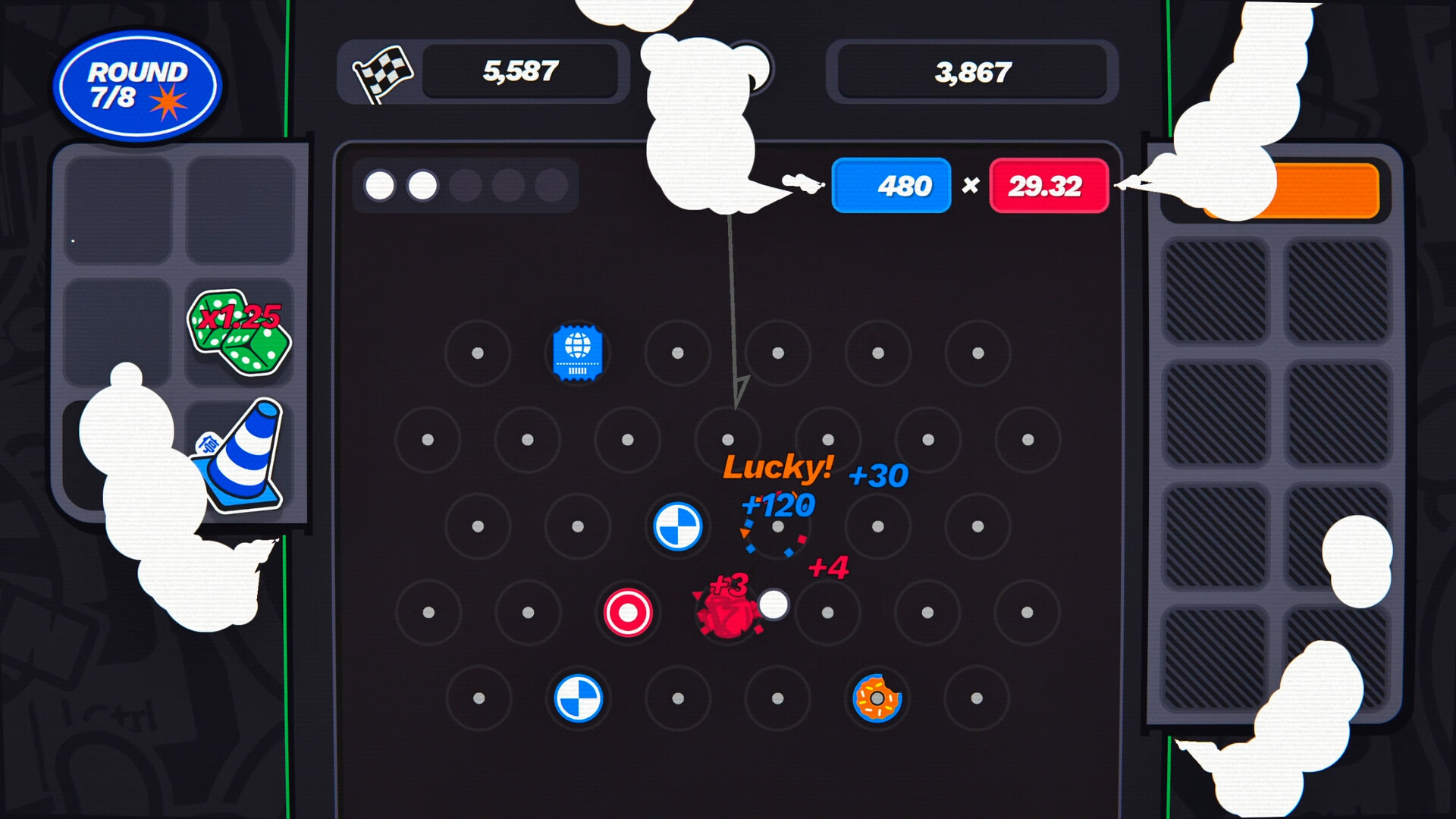Tap the orange donut peg
The height and width of the screenshot is (819, 1456).
[x=877, y=698]
